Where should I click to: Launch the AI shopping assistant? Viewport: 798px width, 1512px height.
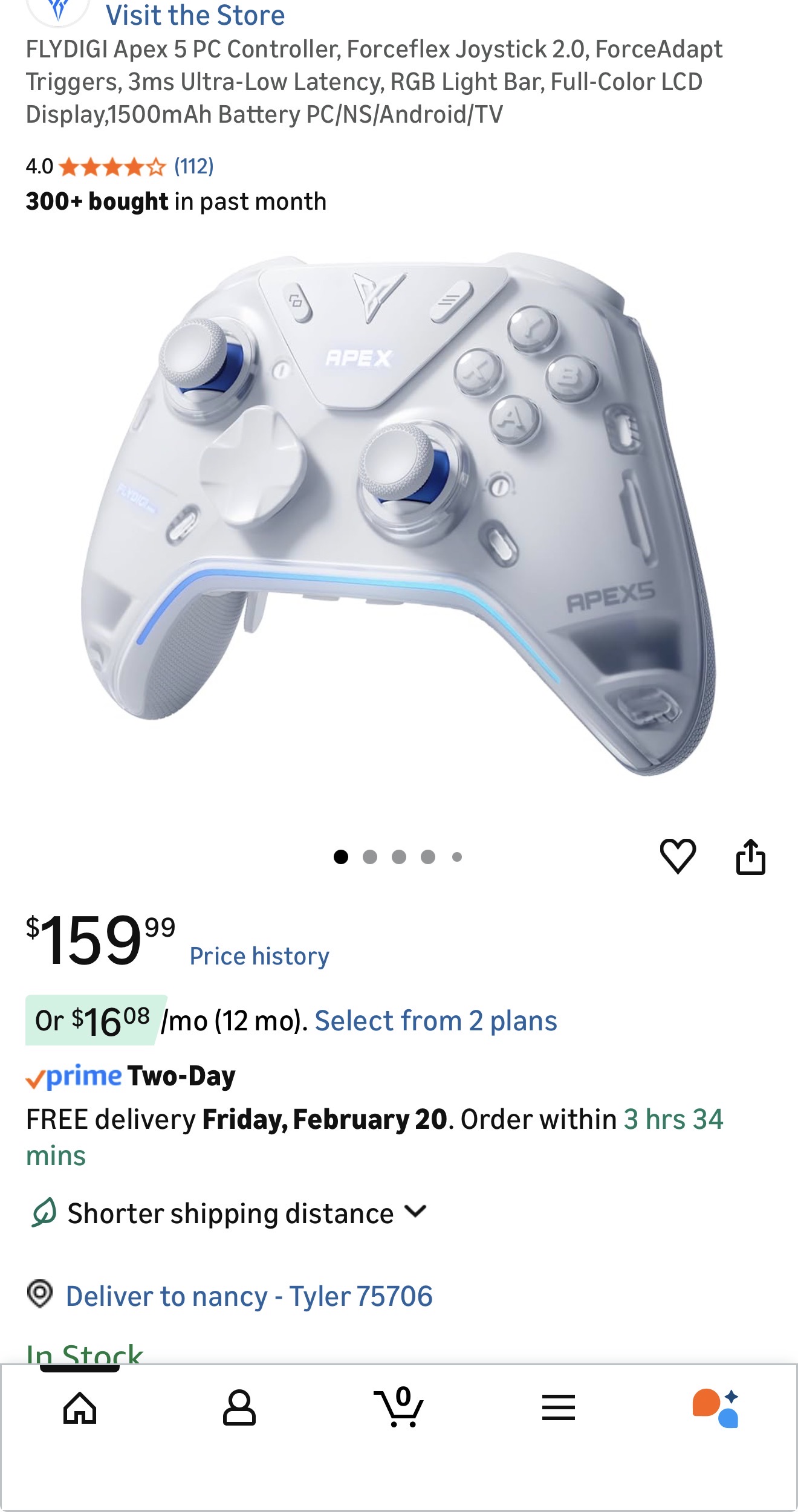716,1408
